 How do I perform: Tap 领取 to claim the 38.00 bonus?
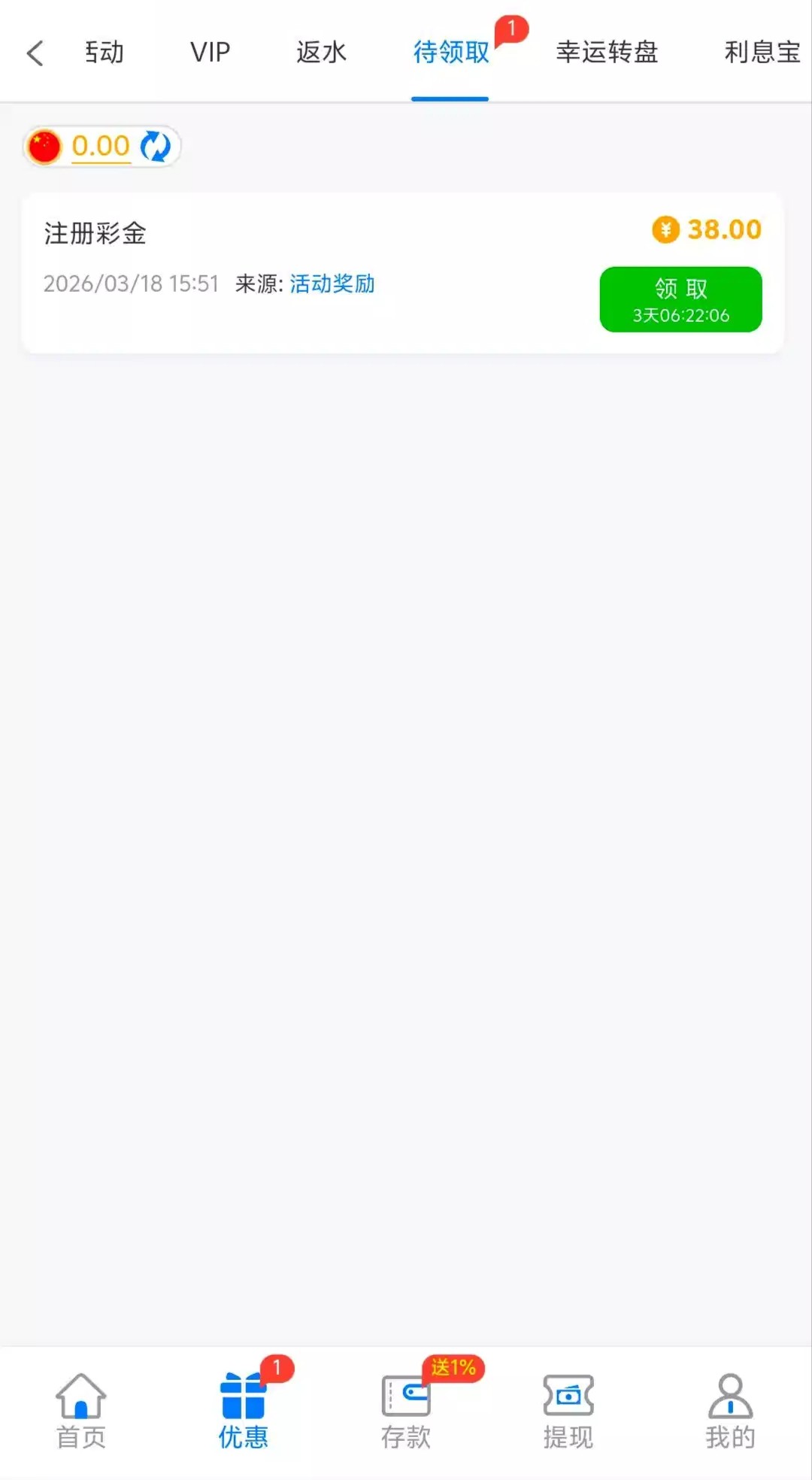point(680,299)
